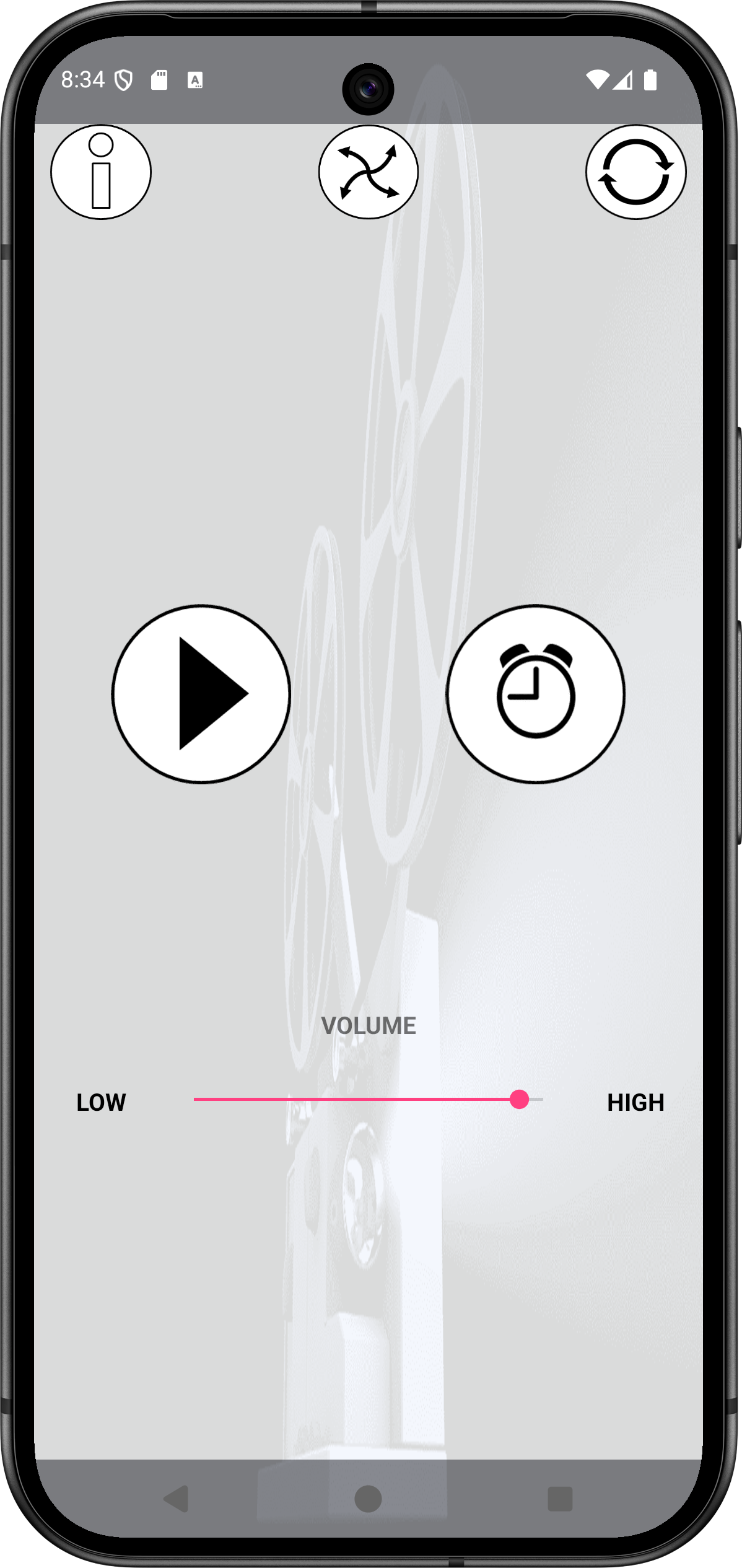This screenshot has width=742, height=1568.
Task: Open the alarm clock timer
Action: (x=536, y=694)
